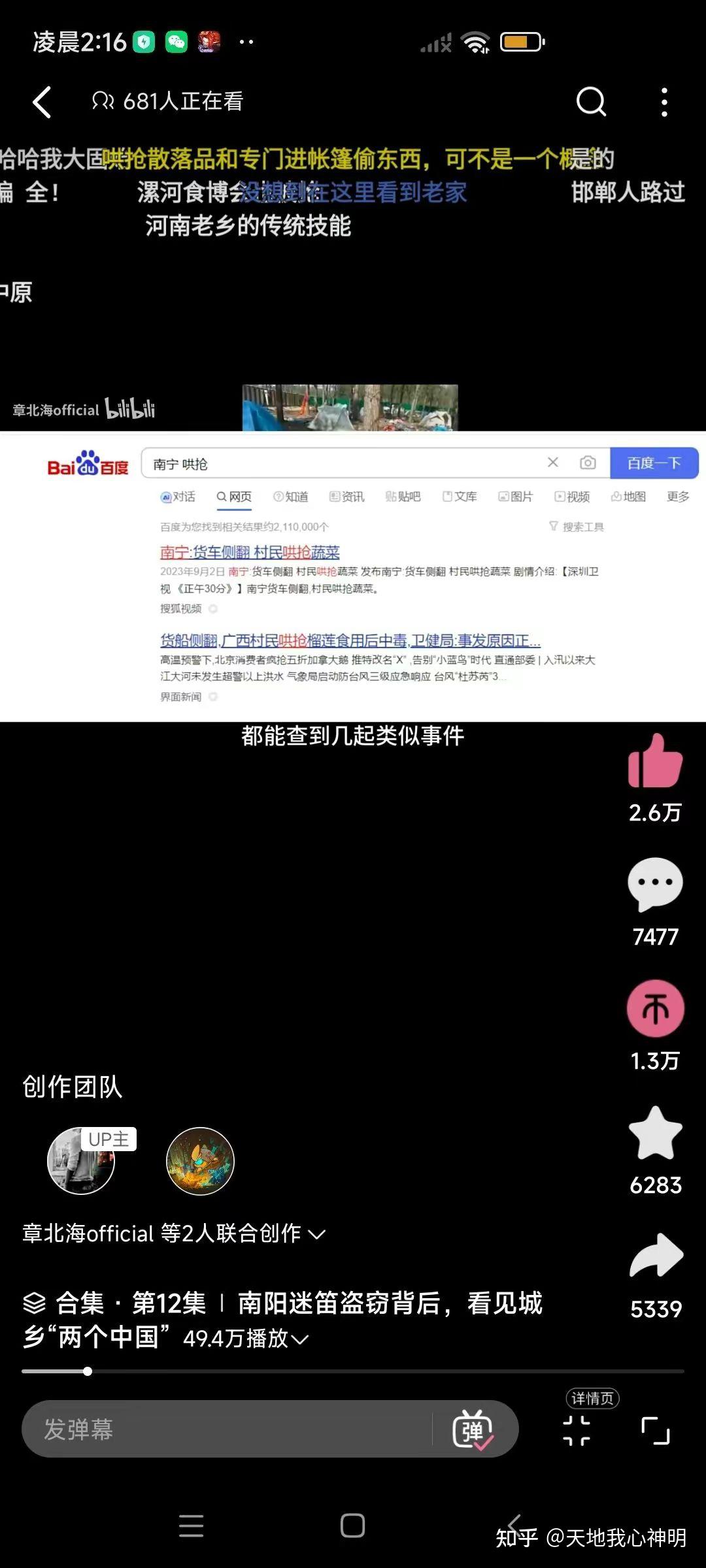Toggle the danmaku 弹 switch
This screenshot has height=1568, width=706.
point(473,1429)
